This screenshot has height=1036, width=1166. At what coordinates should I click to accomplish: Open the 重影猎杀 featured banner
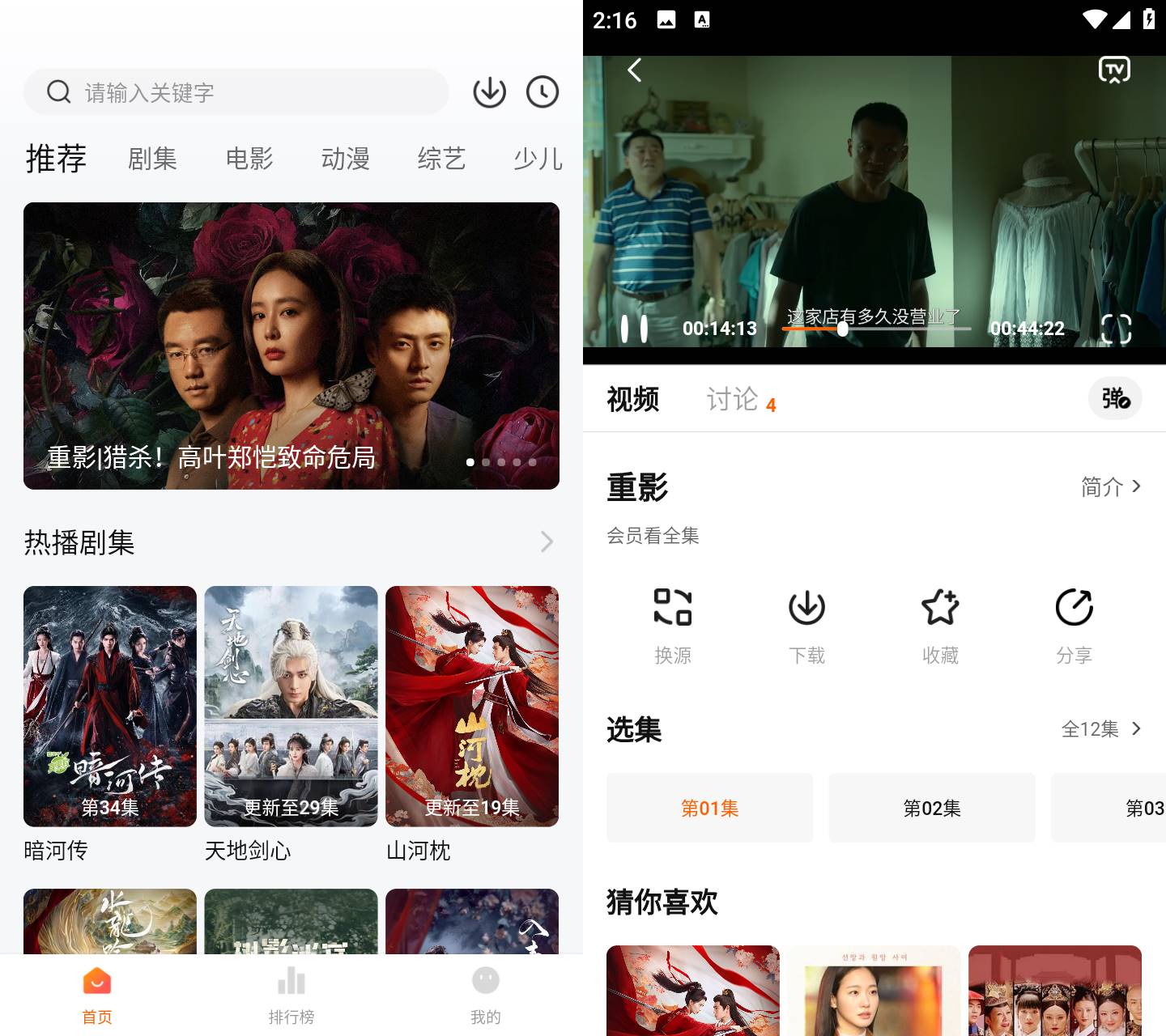click(x=291, y=346)
